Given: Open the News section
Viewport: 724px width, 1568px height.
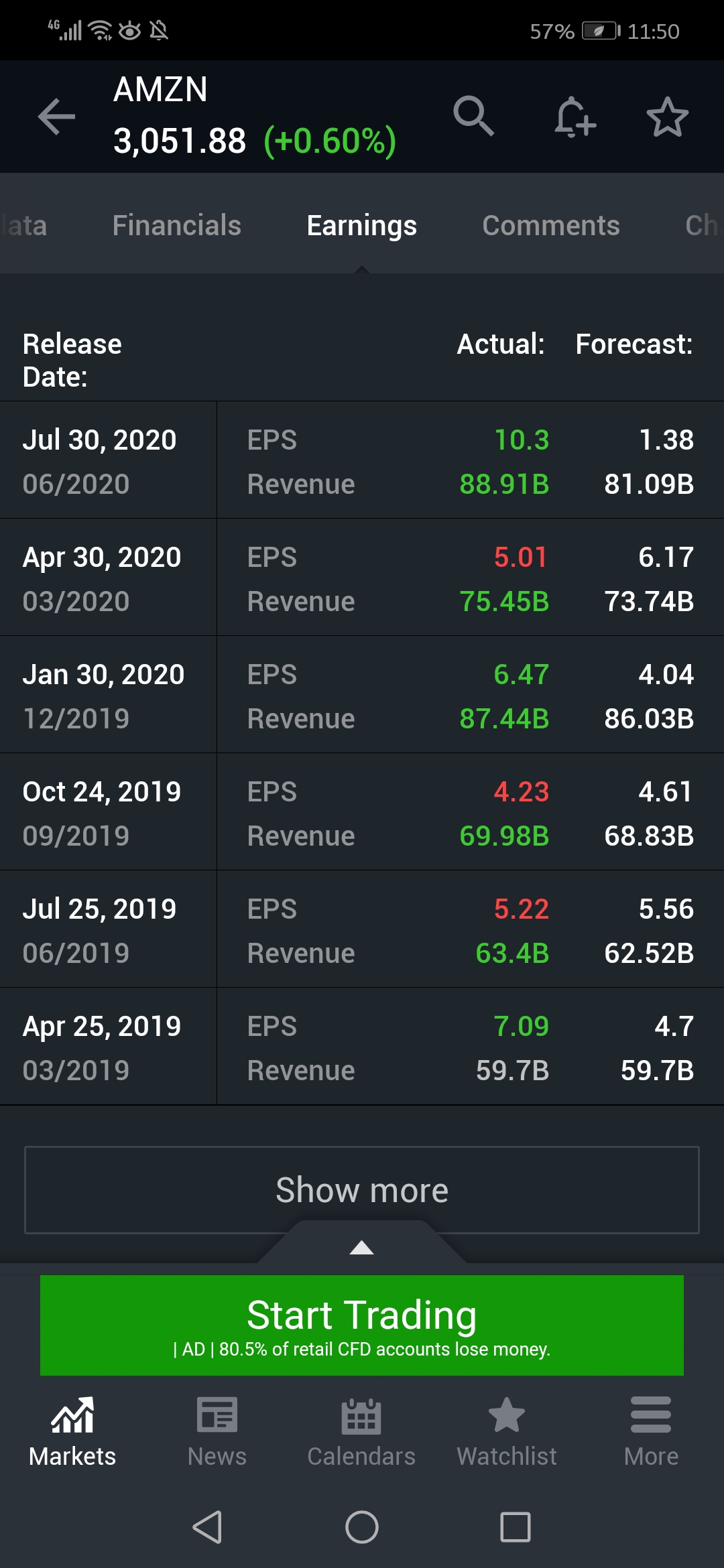Looking at the screenshot, I should pos(217,1434).
